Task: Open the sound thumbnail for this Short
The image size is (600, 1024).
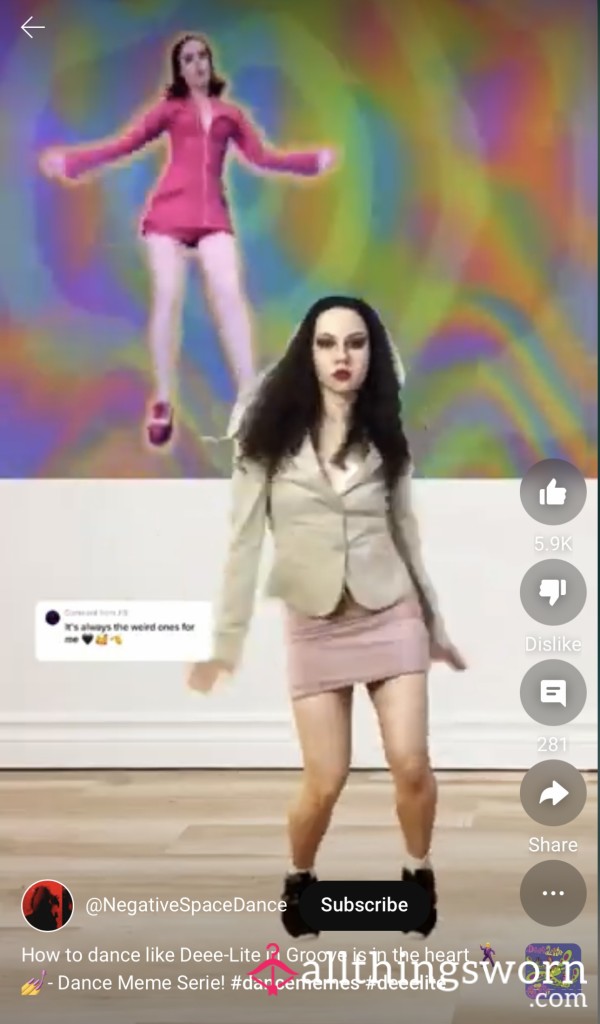Action: click(x=553, y=970)
